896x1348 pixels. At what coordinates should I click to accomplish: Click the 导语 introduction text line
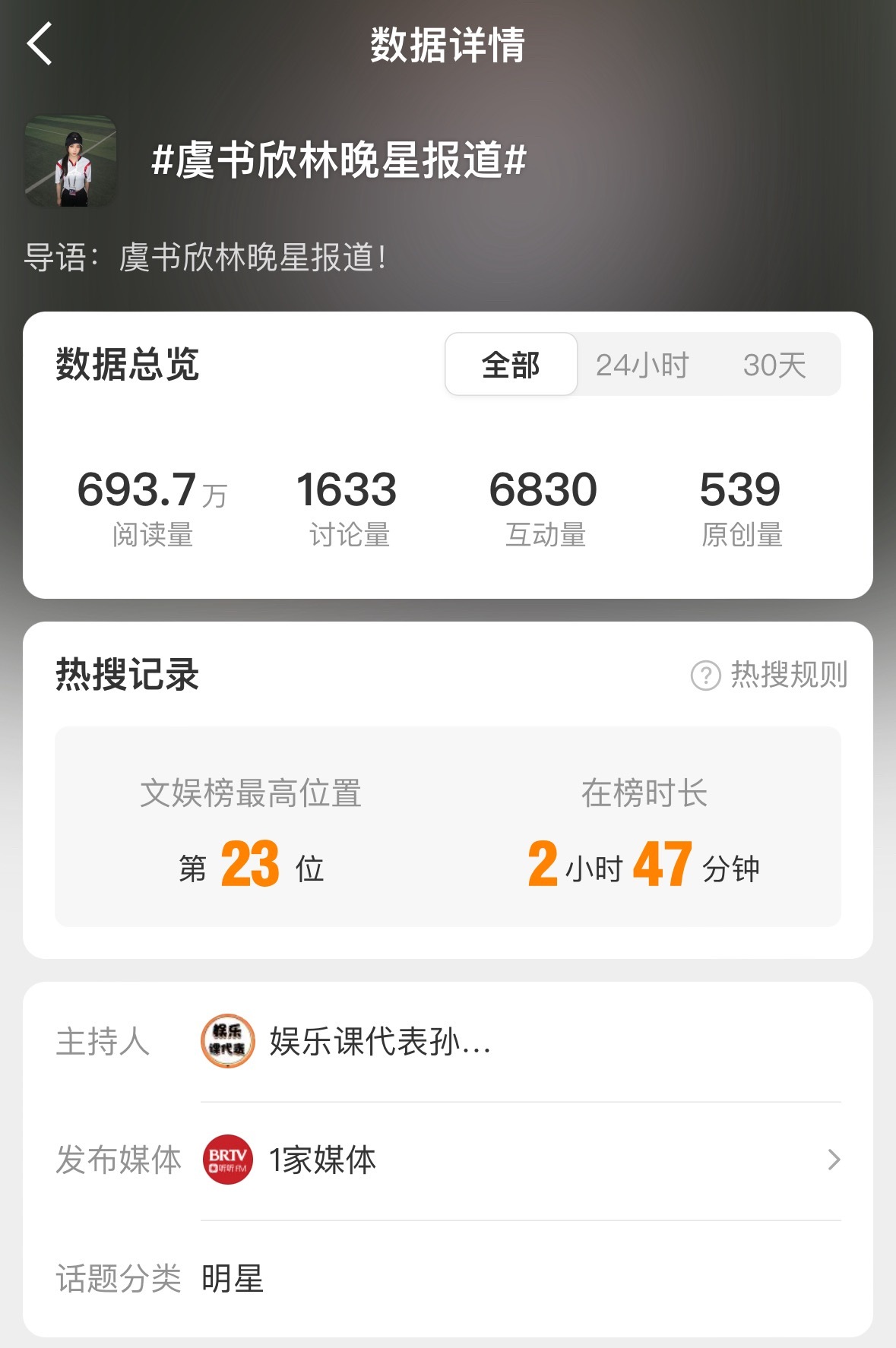205,258
